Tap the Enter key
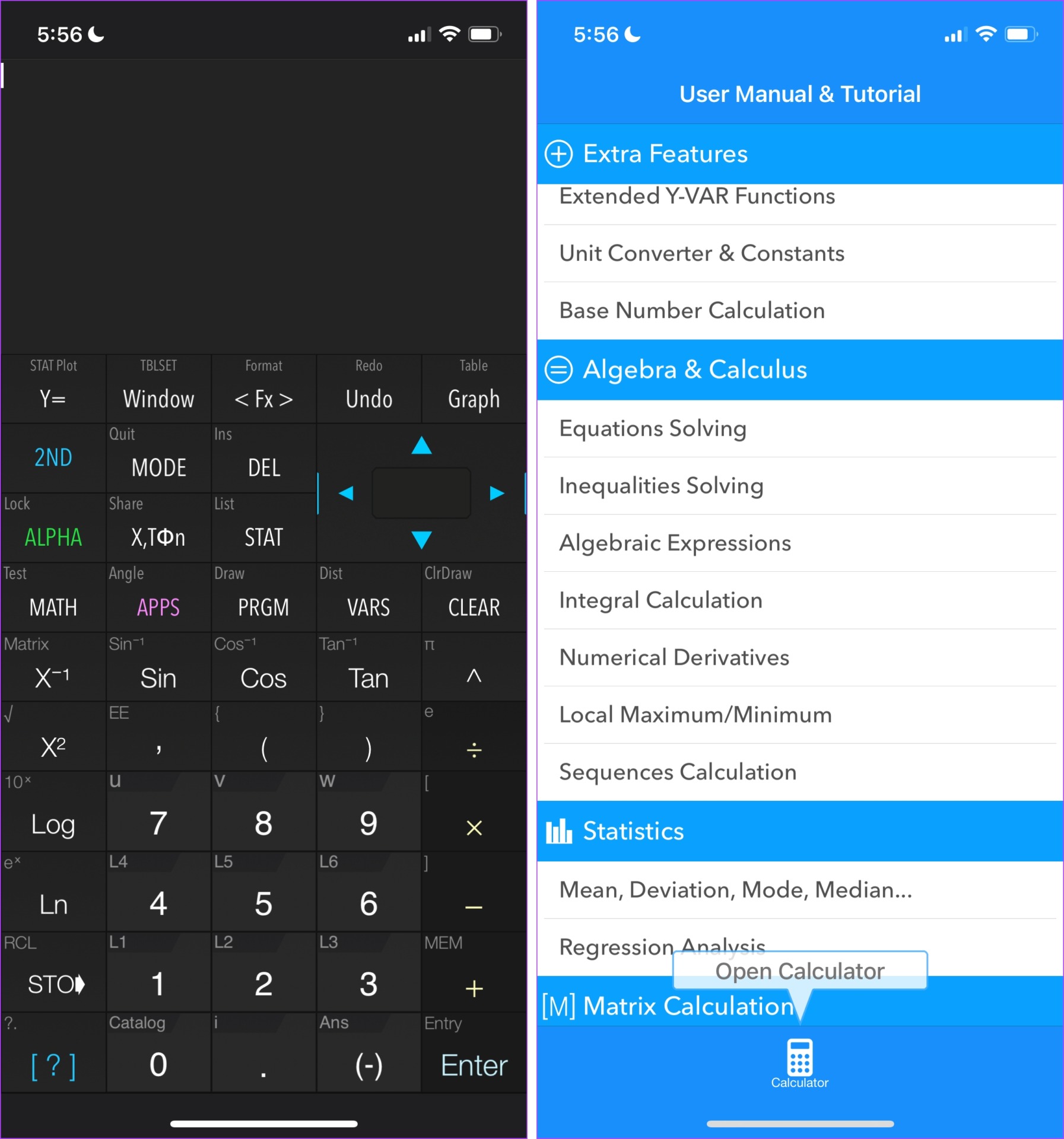 (474, 1053)
